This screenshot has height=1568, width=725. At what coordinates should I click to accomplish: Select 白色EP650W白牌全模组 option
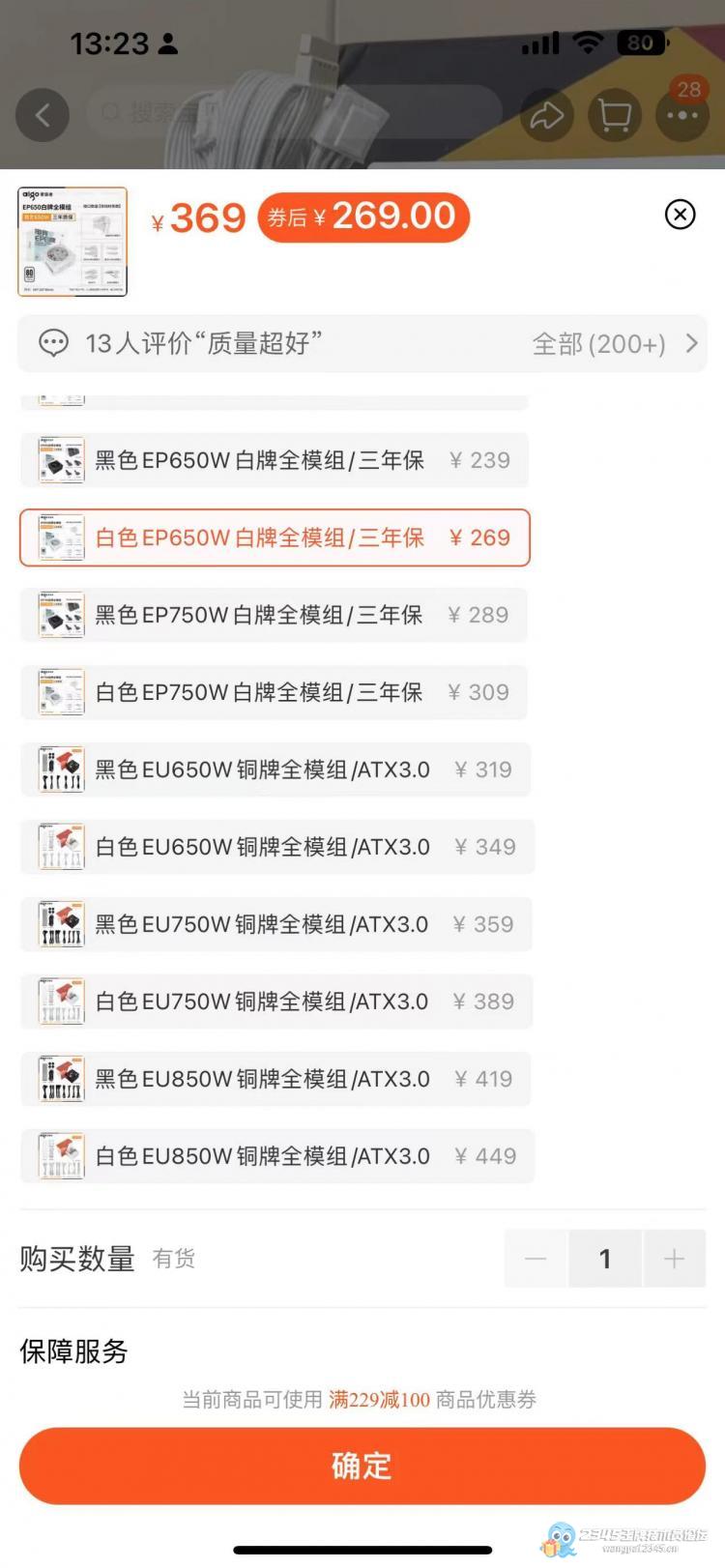click(x=275, y=537)
